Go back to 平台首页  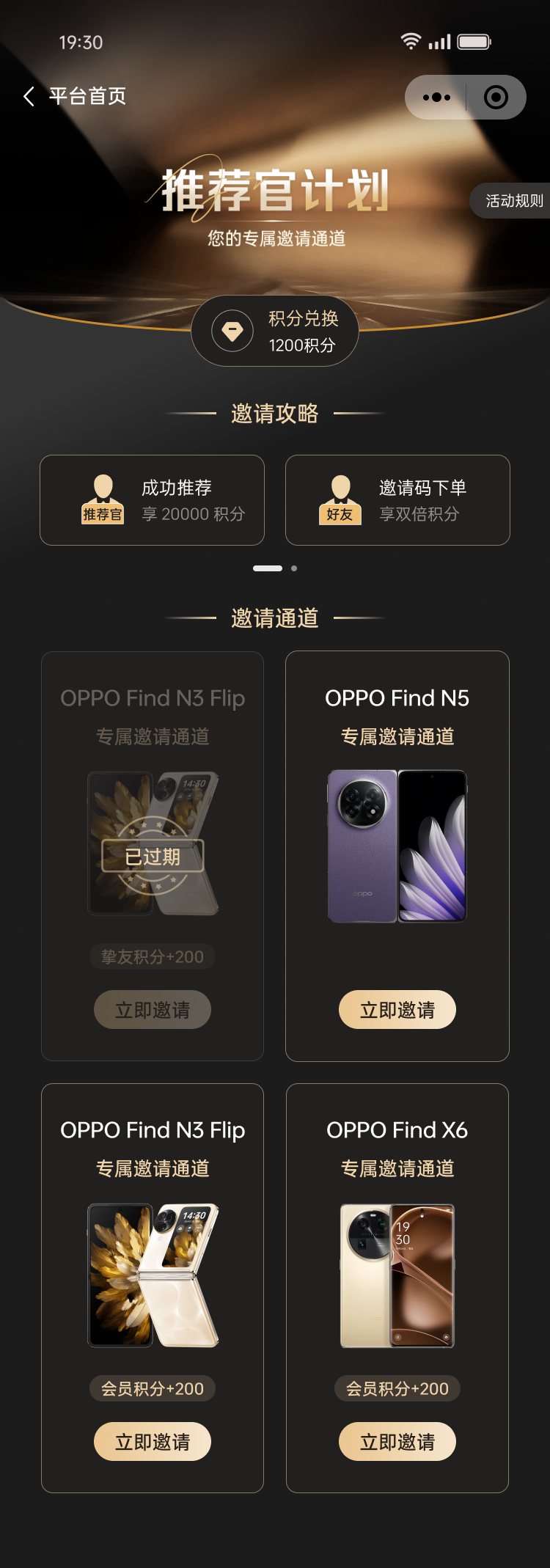click(x=73, y=96)
